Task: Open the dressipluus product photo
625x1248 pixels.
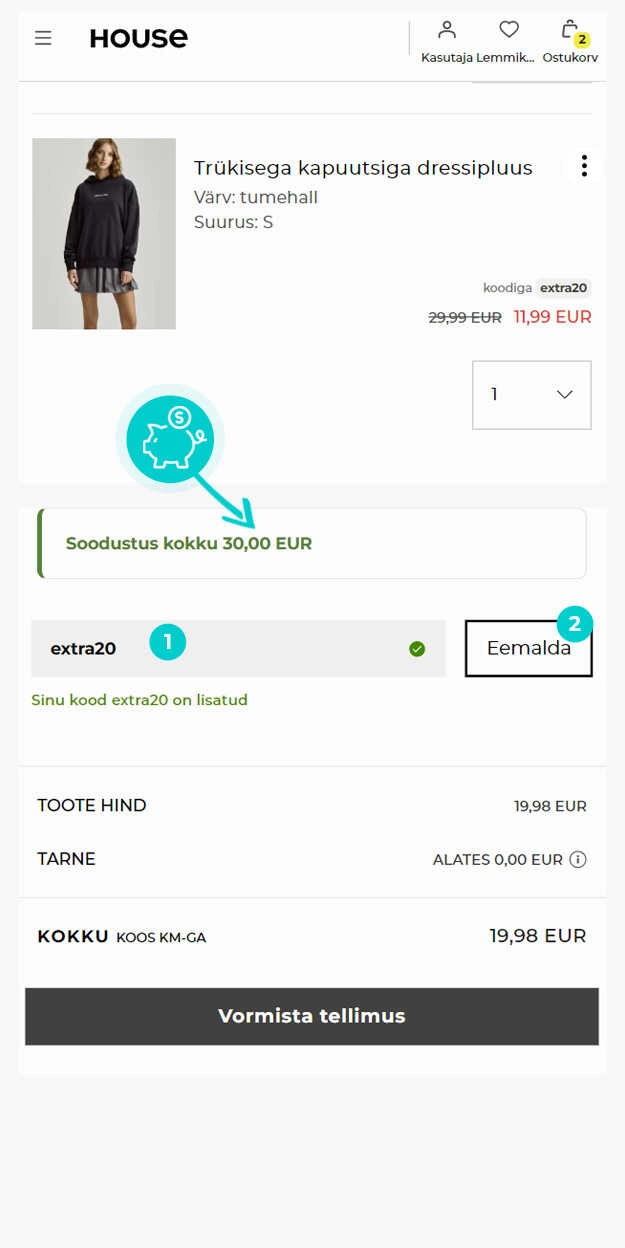Action: [104, 234]
